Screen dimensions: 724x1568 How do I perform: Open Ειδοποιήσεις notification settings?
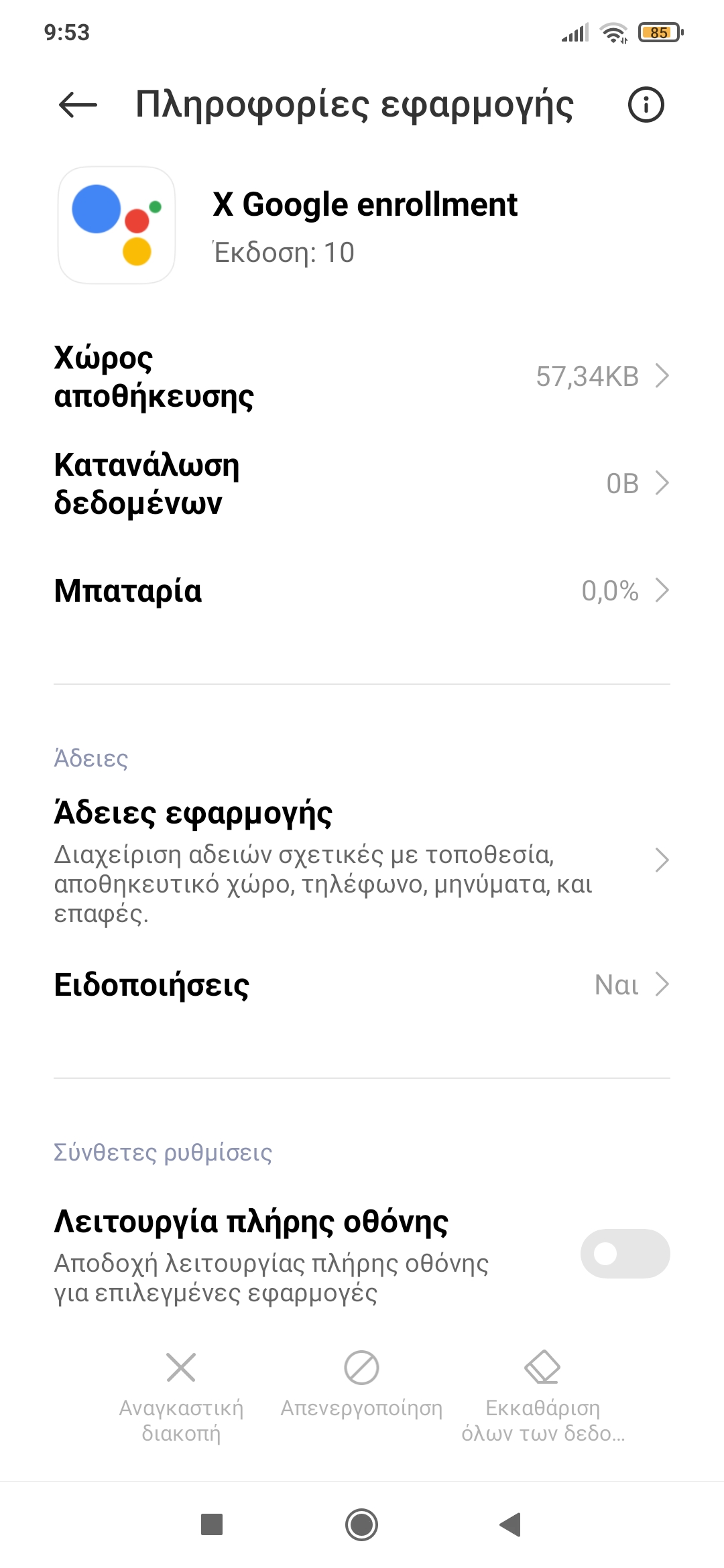(362, 985)
